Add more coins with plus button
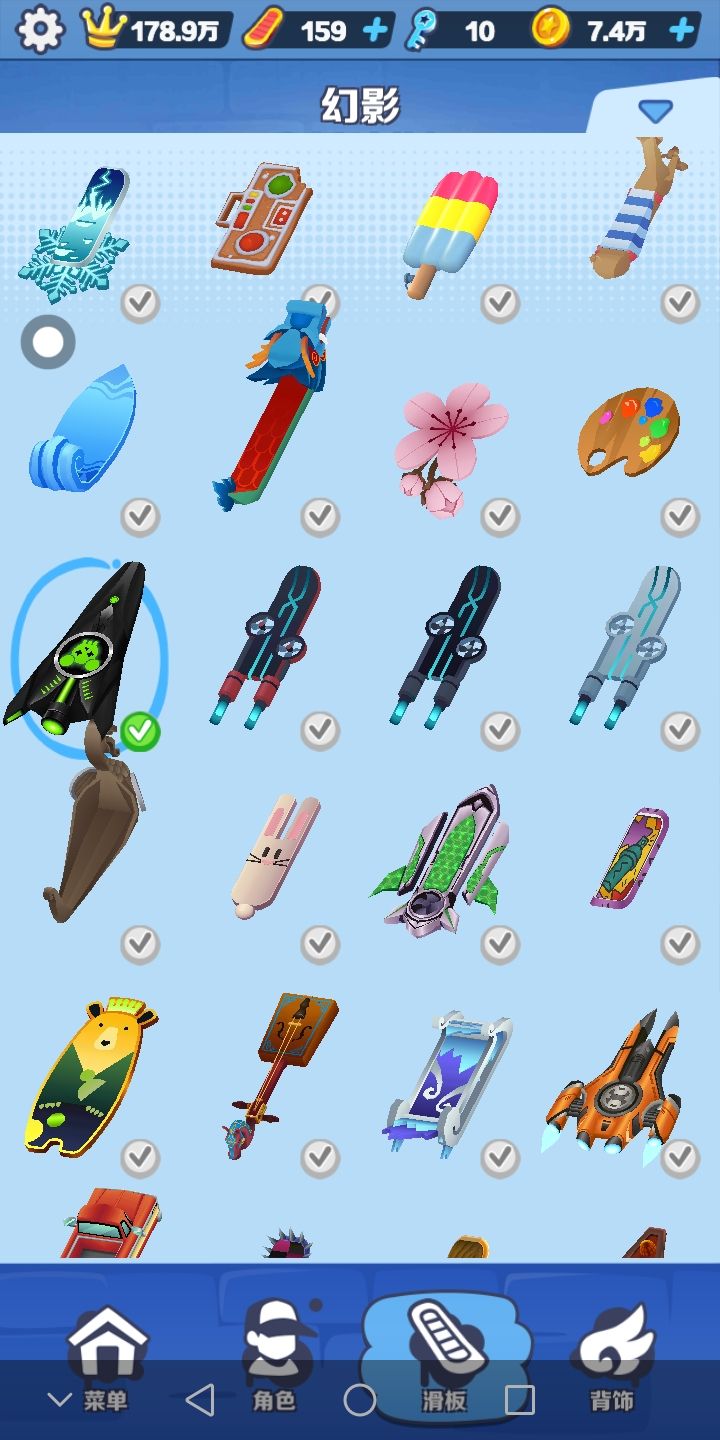 [682, 31]
